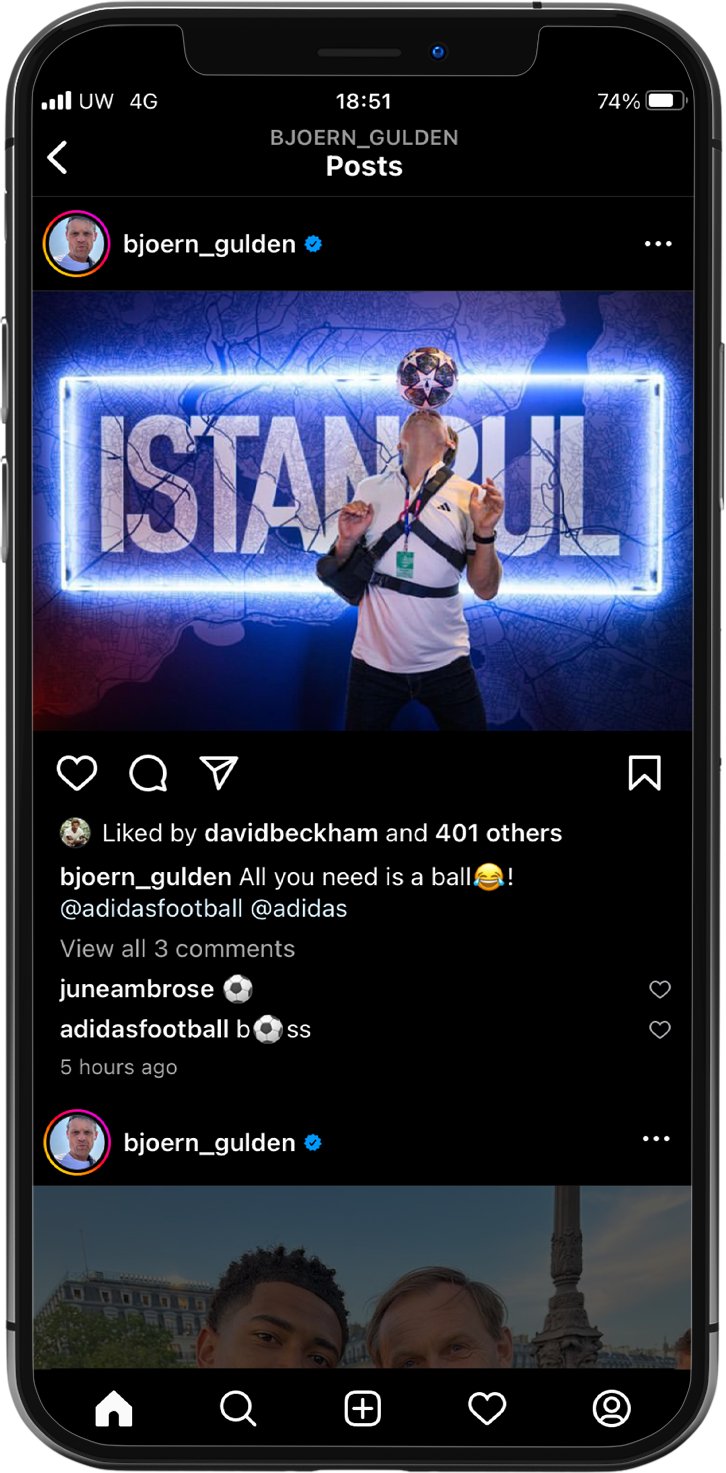This screenshot has height=1473, width=726.
Task: Like adidasfootball's comment
Action: point(659,1029)
